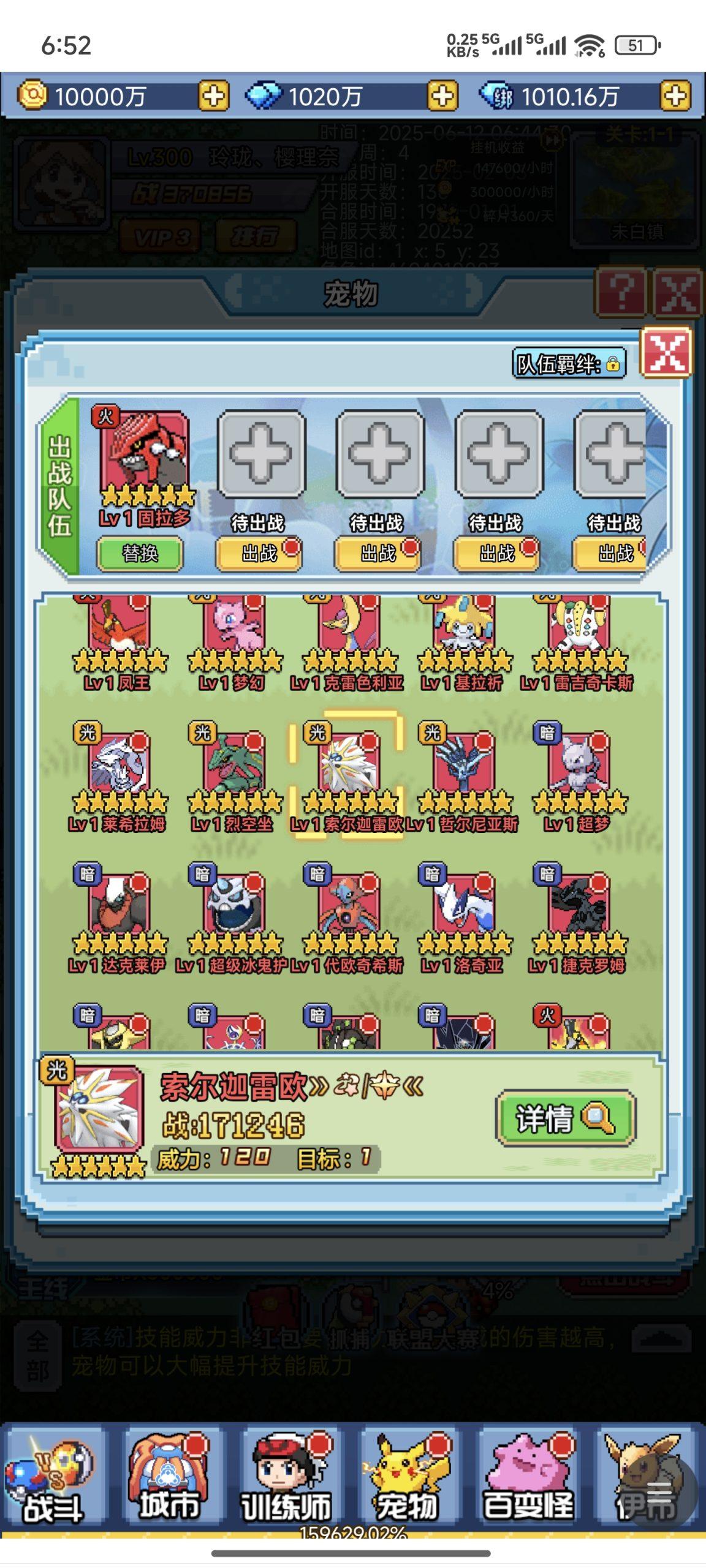The image size is (706, 1568).
Task: Open 队伍羁绊 team bond
Action: 569,364
